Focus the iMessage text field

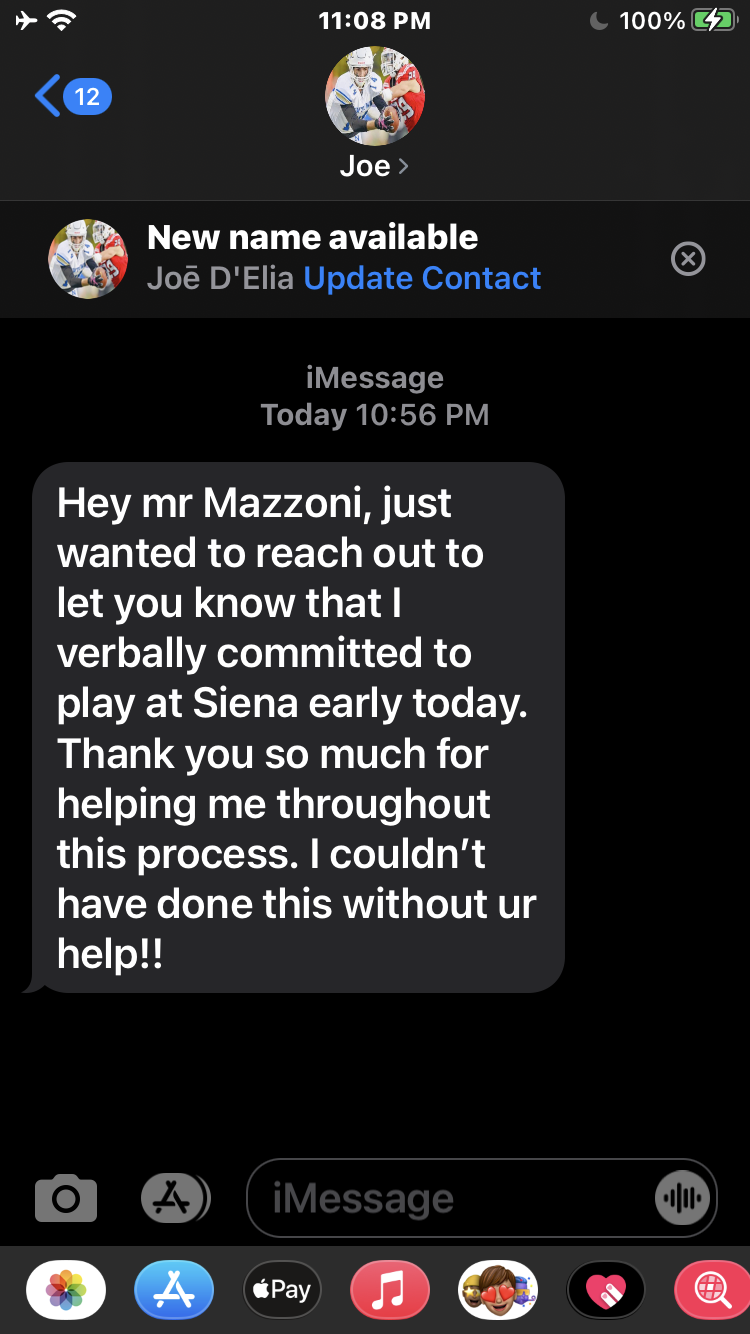pos(450,1198)
